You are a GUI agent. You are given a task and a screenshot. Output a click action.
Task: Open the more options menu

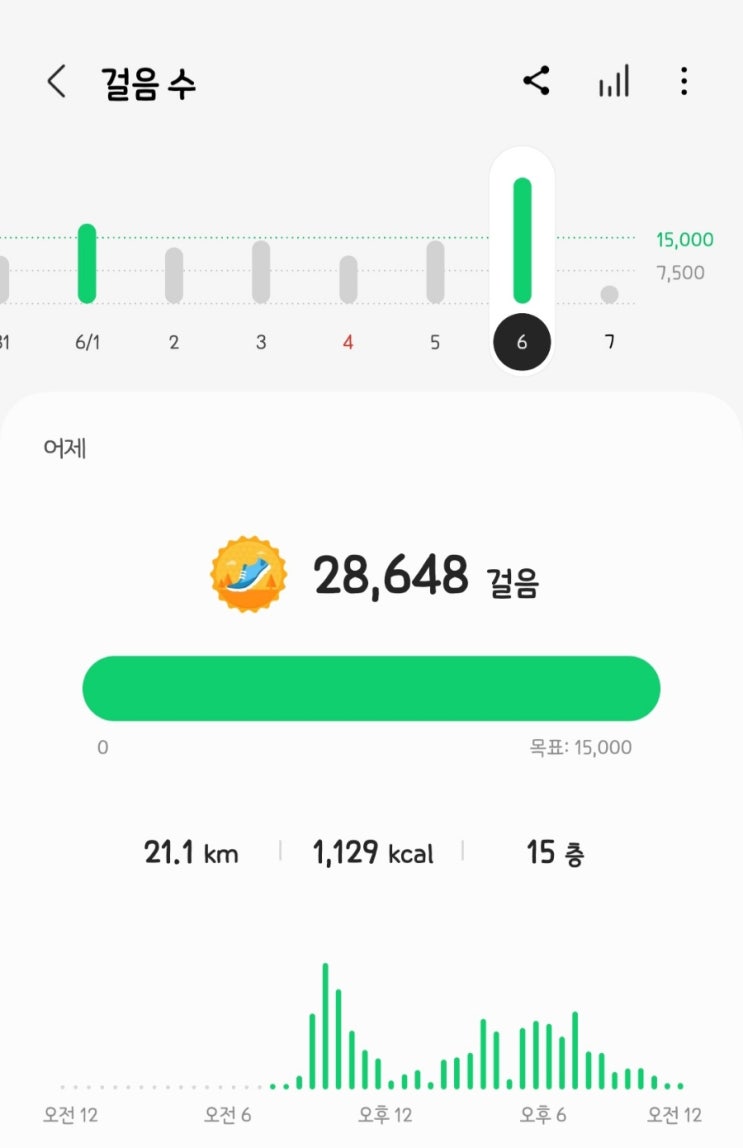[684, 82]
